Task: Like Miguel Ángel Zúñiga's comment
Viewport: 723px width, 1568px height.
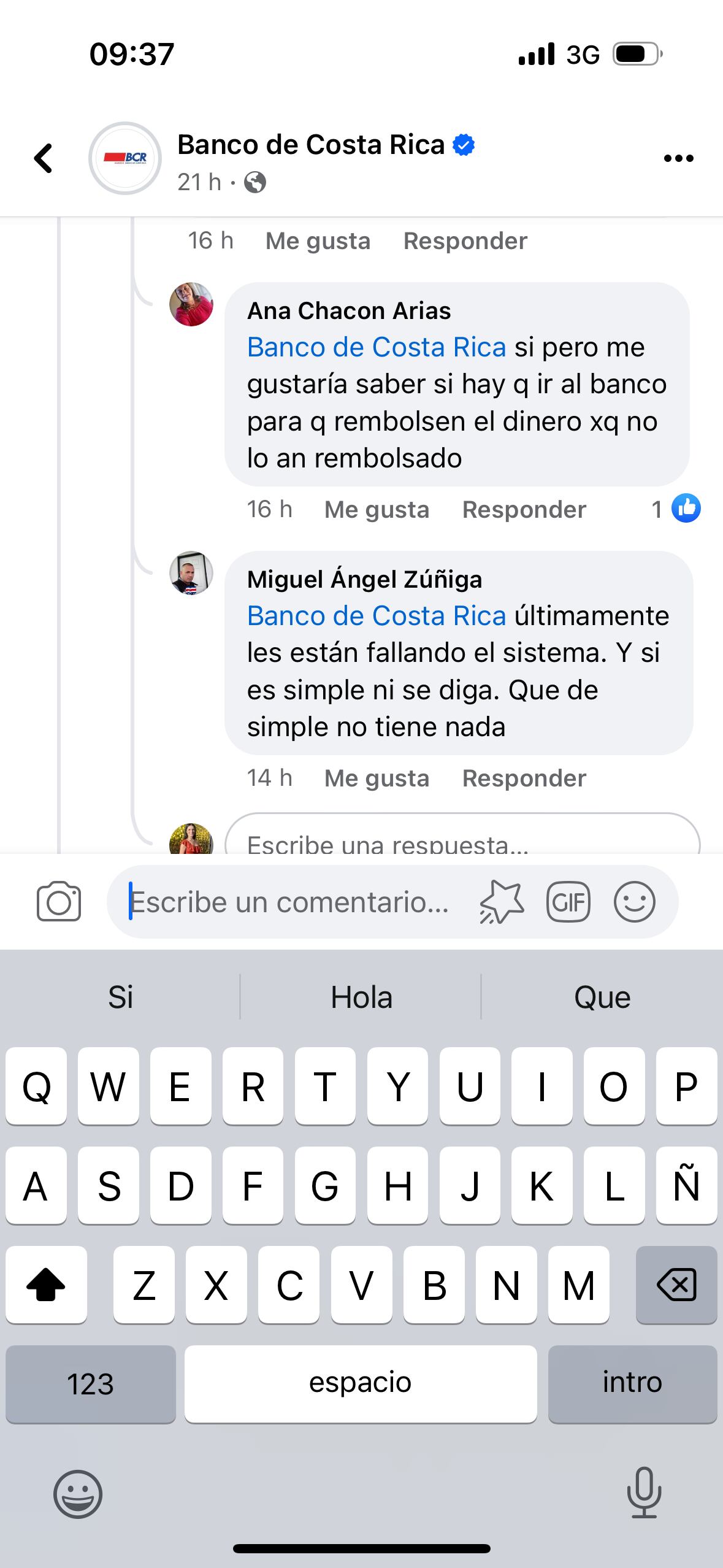Action: (377, 778)
